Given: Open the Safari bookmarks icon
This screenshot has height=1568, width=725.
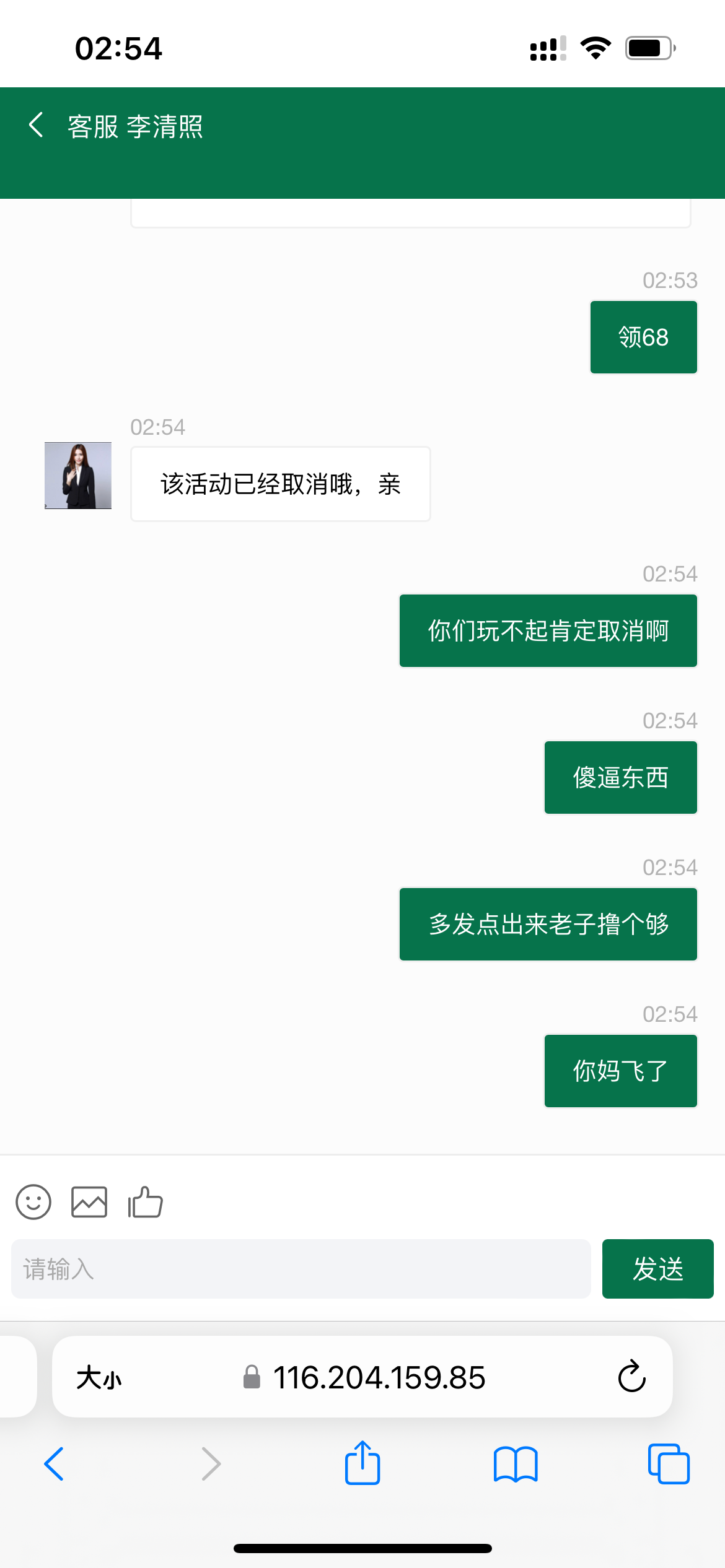Looking at the screenshot, I should click(516, 1463).
